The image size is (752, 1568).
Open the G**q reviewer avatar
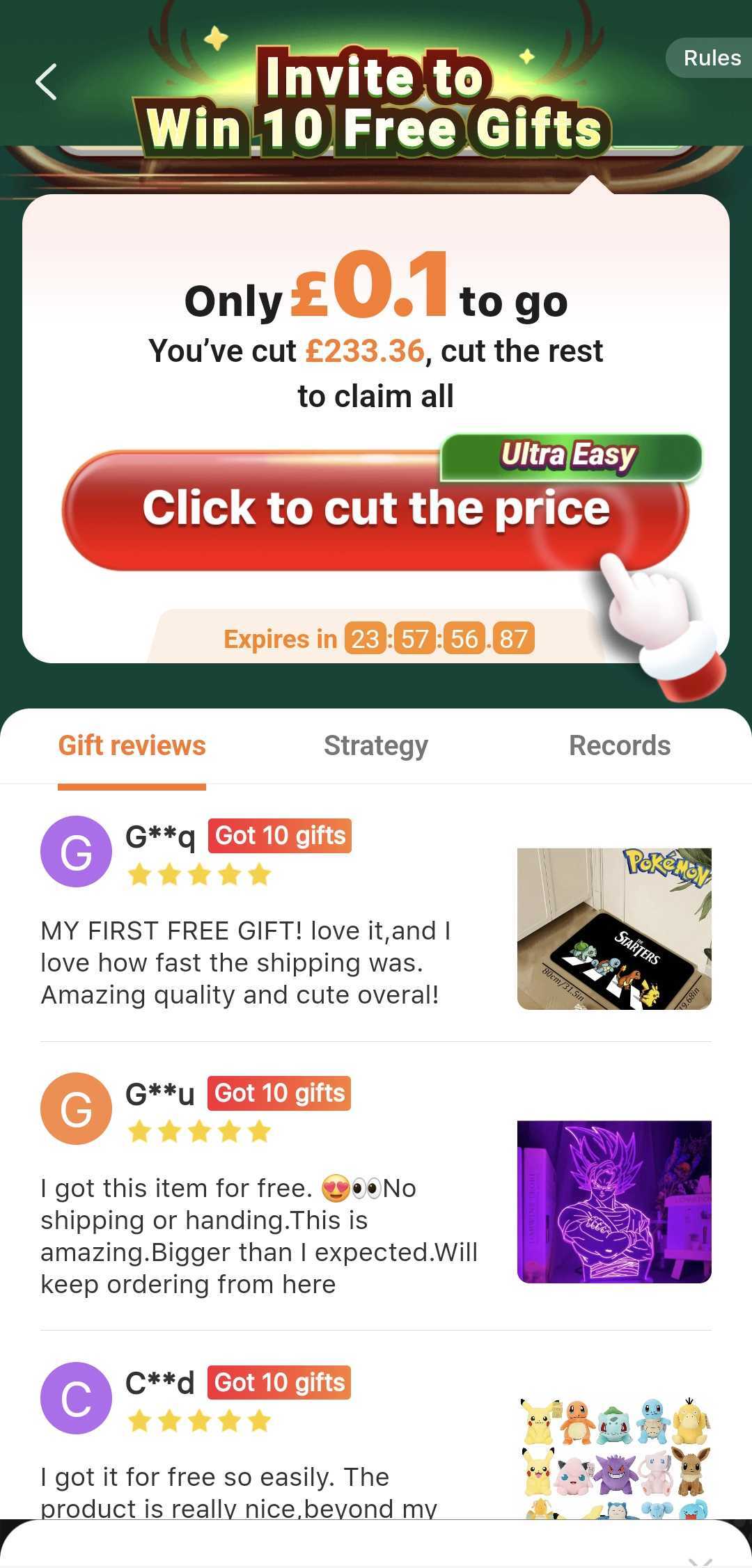tap(76, 850)
